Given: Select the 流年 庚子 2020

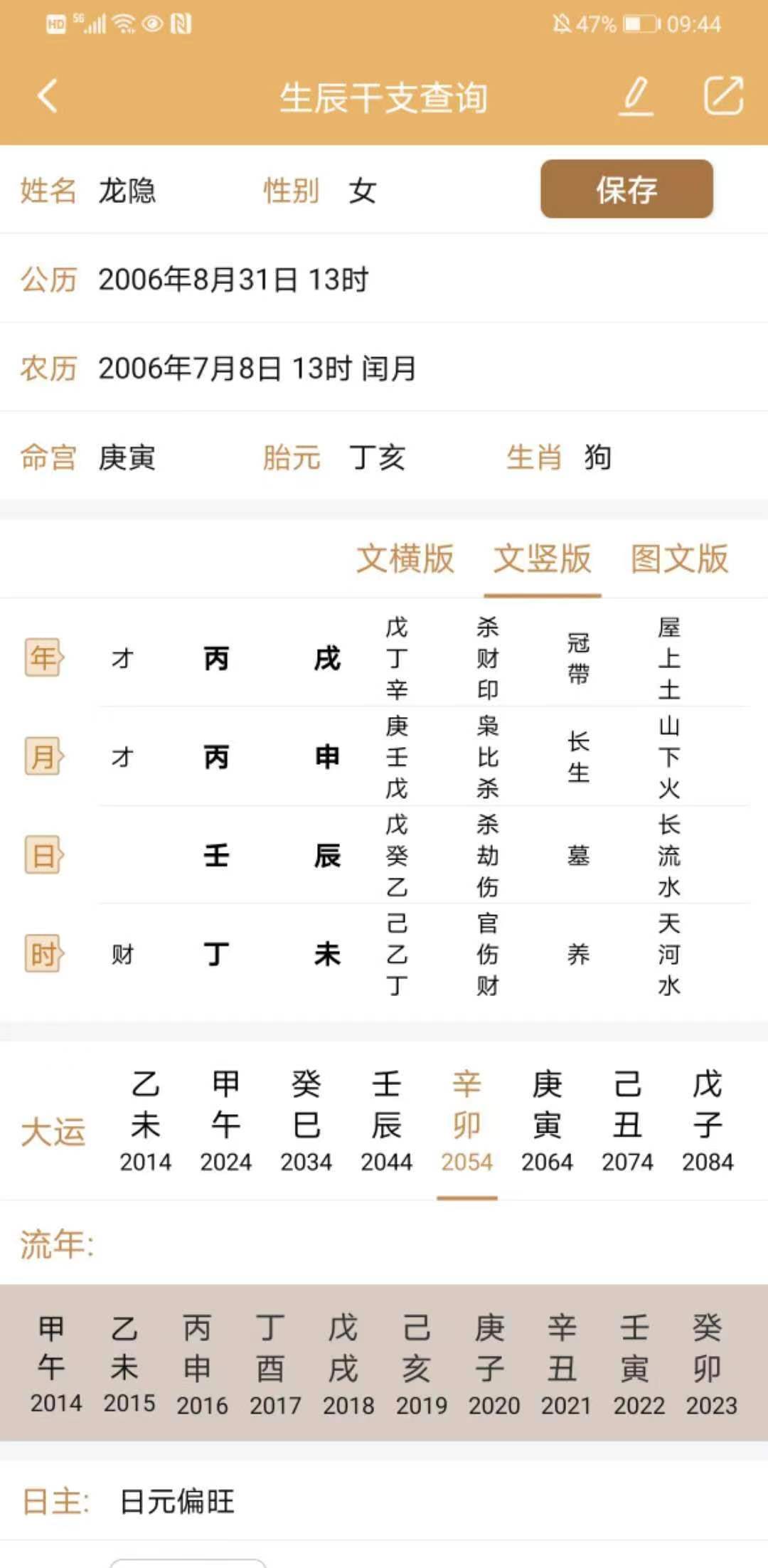Looking at the screenshot, I should point(494,1365).
